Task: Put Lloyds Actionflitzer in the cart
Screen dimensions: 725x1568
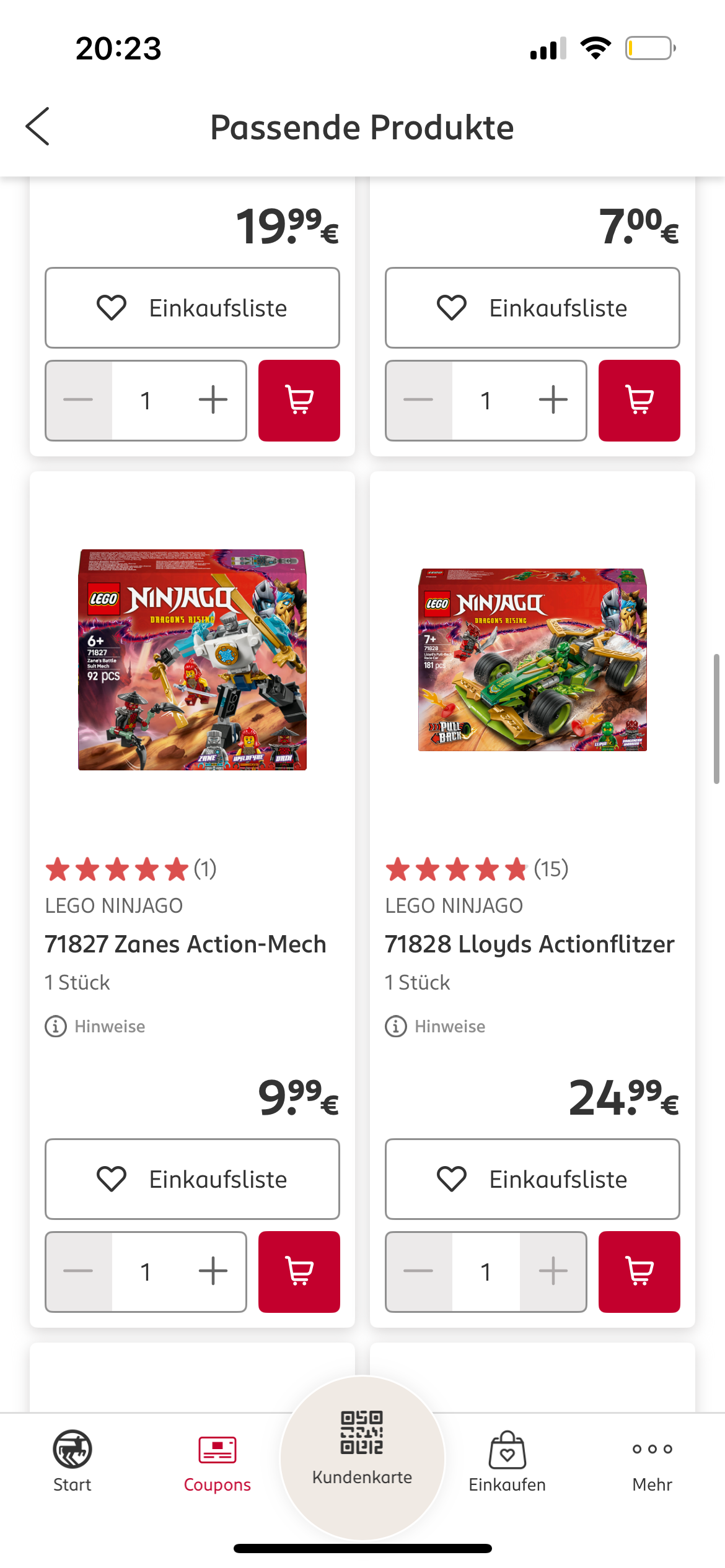Action: point(639,1271)
